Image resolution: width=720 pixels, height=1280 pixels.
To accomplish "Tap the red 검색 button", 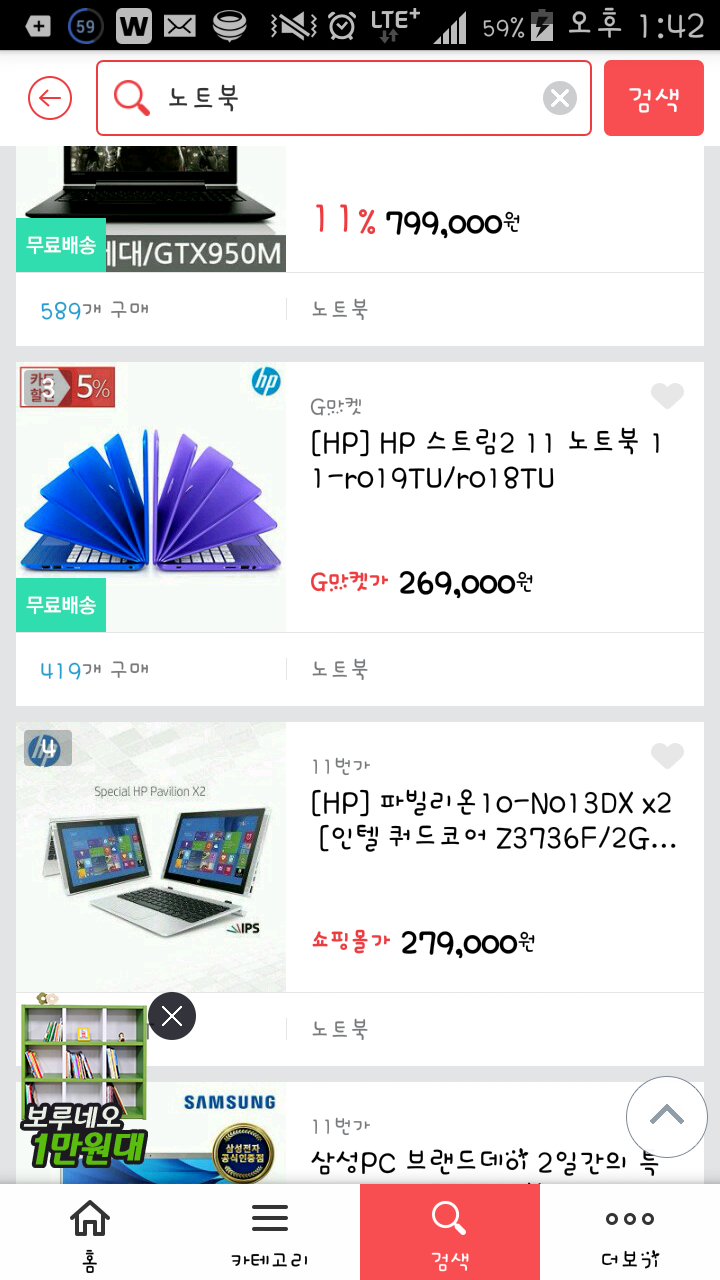I will 654,98.
